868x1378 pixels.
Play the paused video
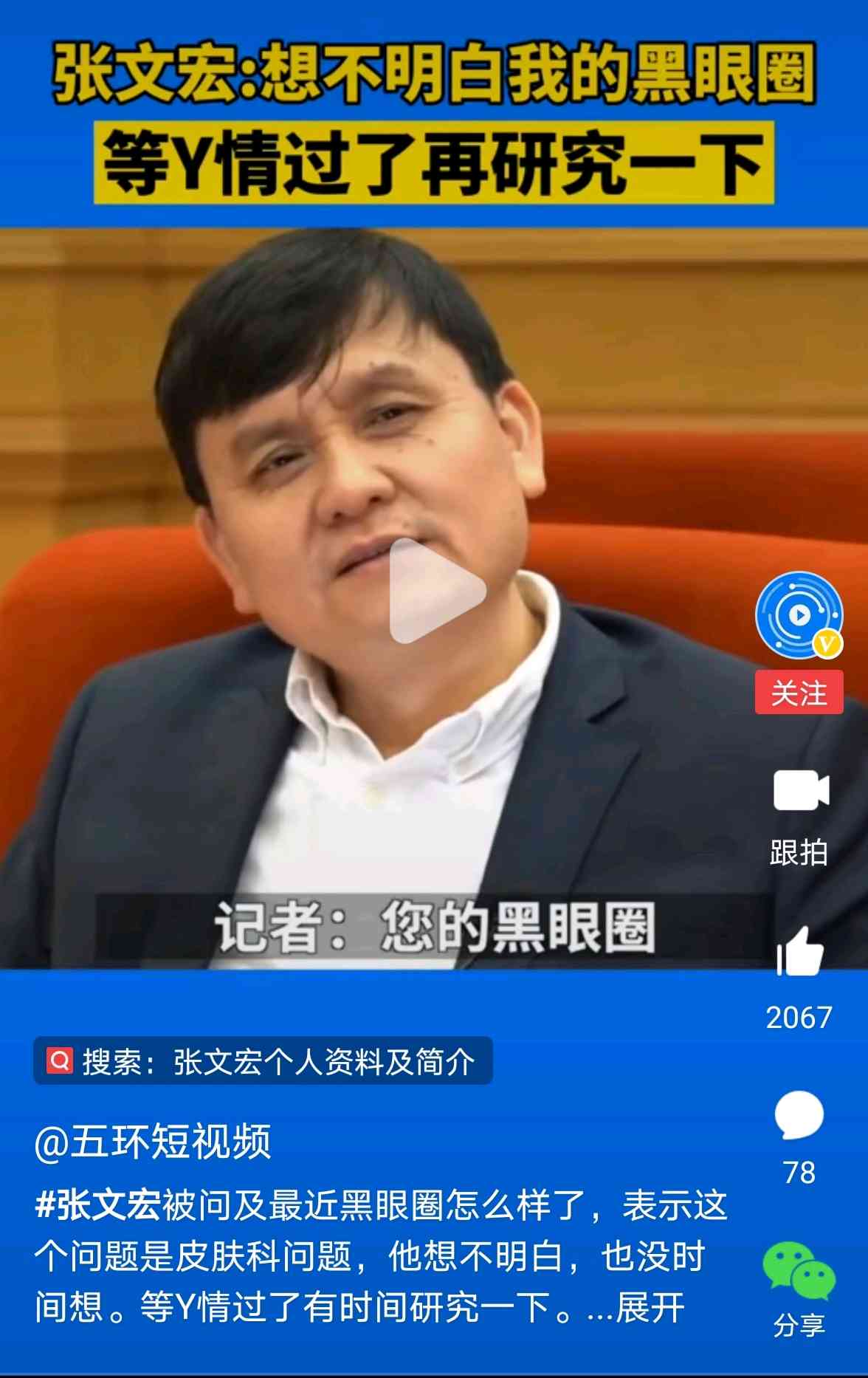(436, 592)
